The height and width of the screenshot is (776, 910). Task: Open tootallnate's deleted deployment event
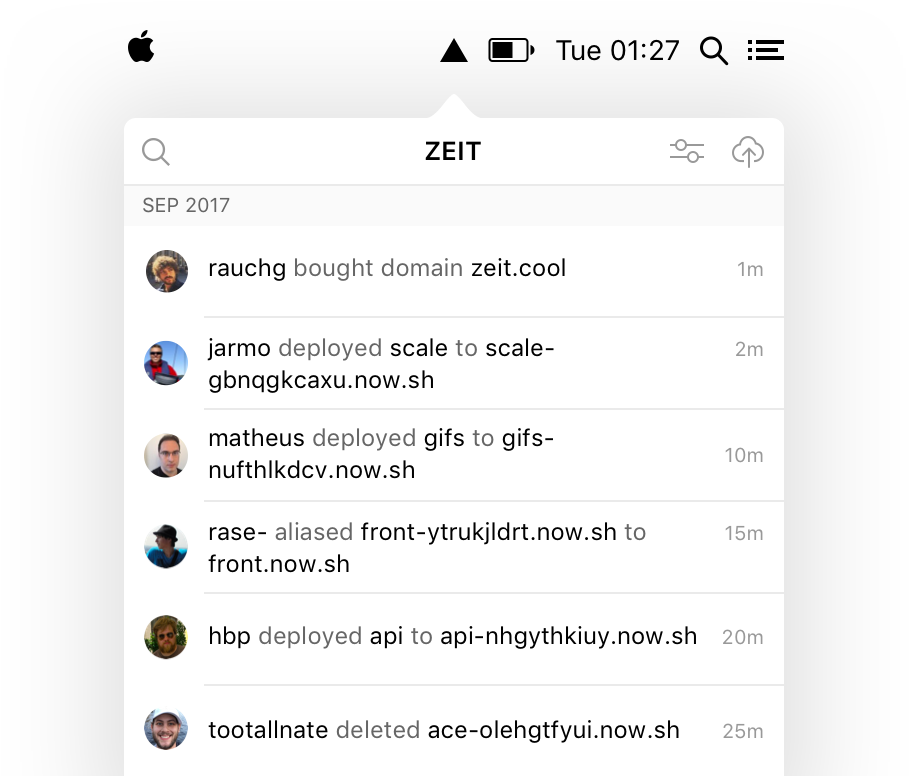click(454, 730)
